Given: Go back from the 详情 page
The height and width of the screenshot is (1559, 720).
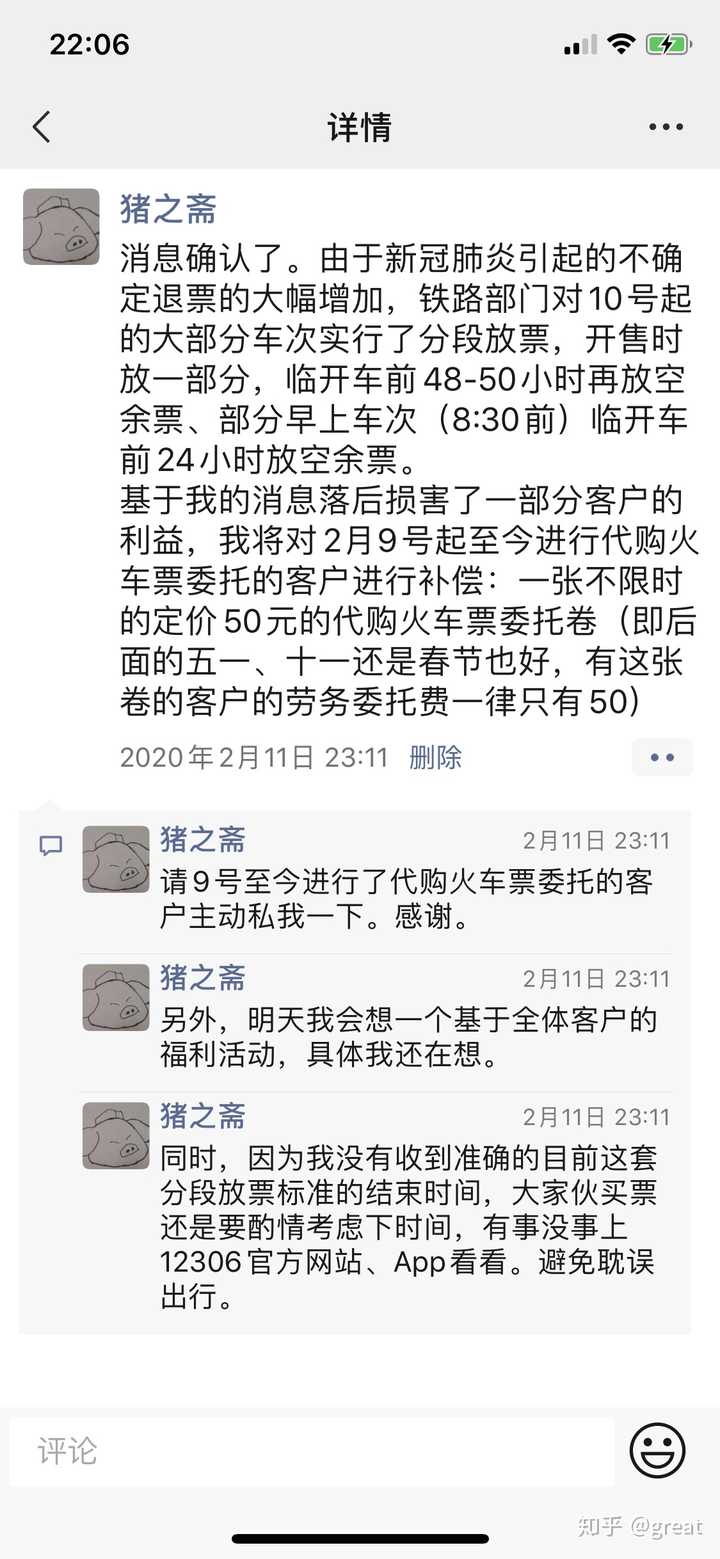Looking at the screenshot, I should point(41,127).
